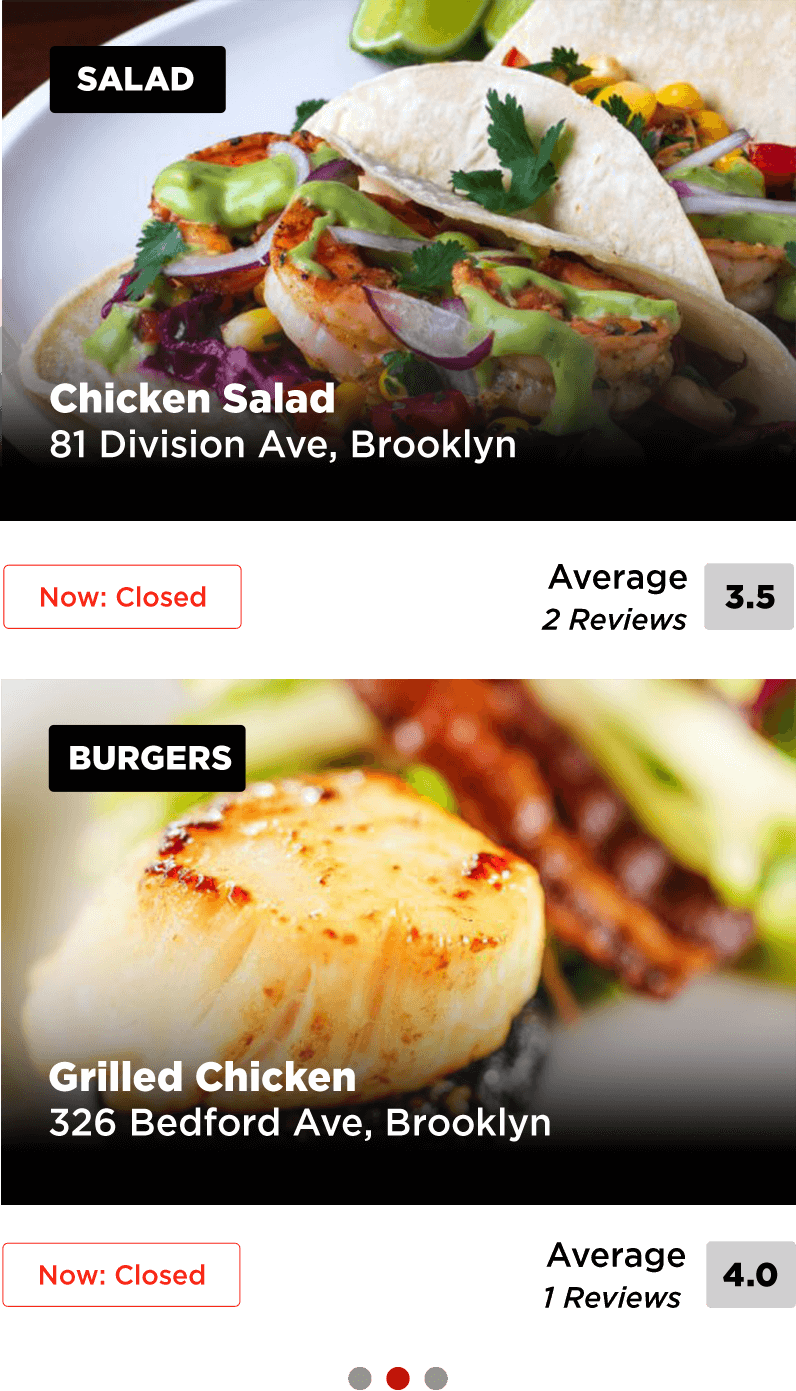The width and height of the screenshot is (796, 1391).
Task: View the 3.5 rating for Chicken Salad
Action: (x=750, y=597)
